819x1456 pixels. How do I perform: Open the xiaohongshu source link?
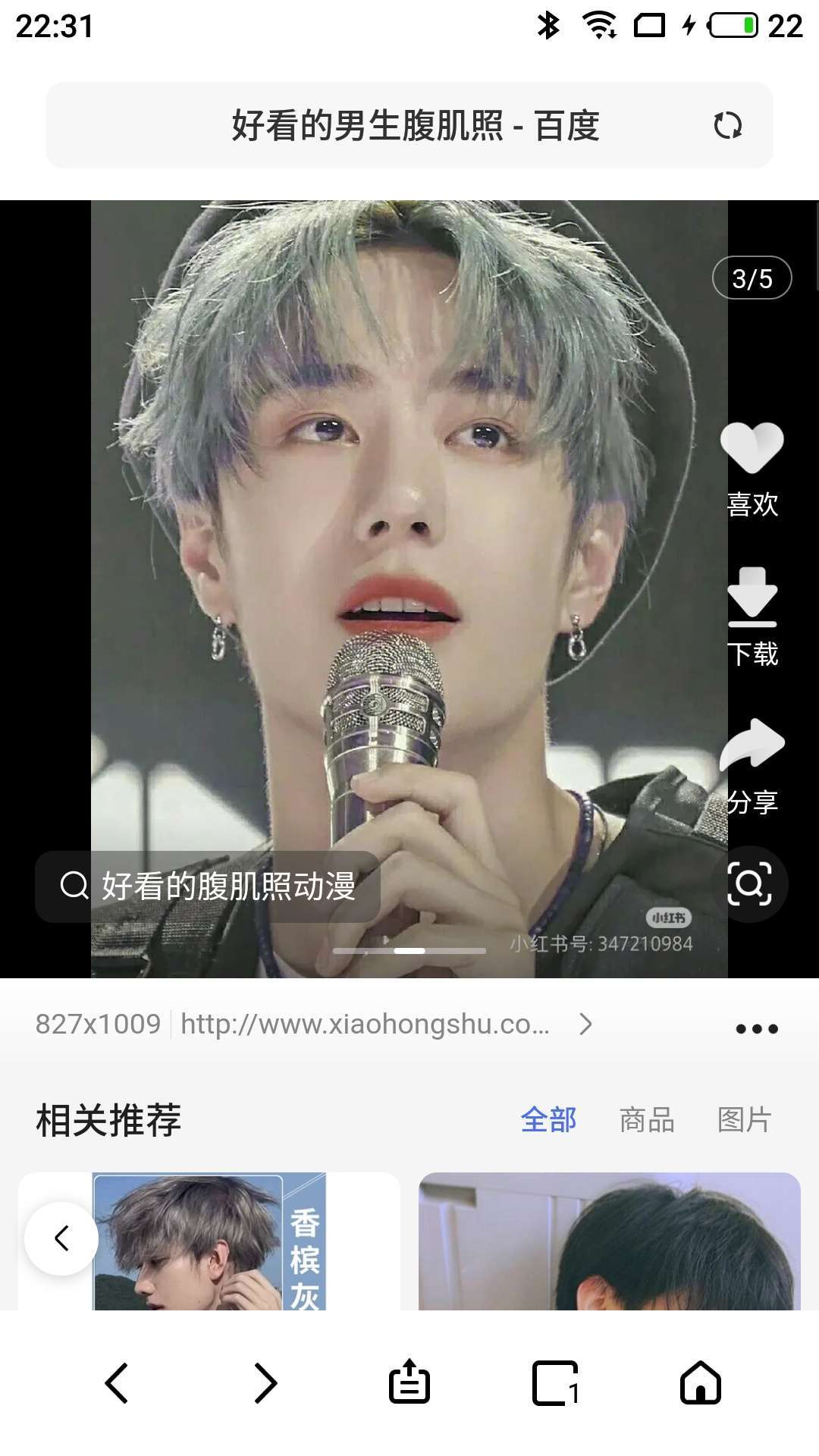tap(366, 1025)
